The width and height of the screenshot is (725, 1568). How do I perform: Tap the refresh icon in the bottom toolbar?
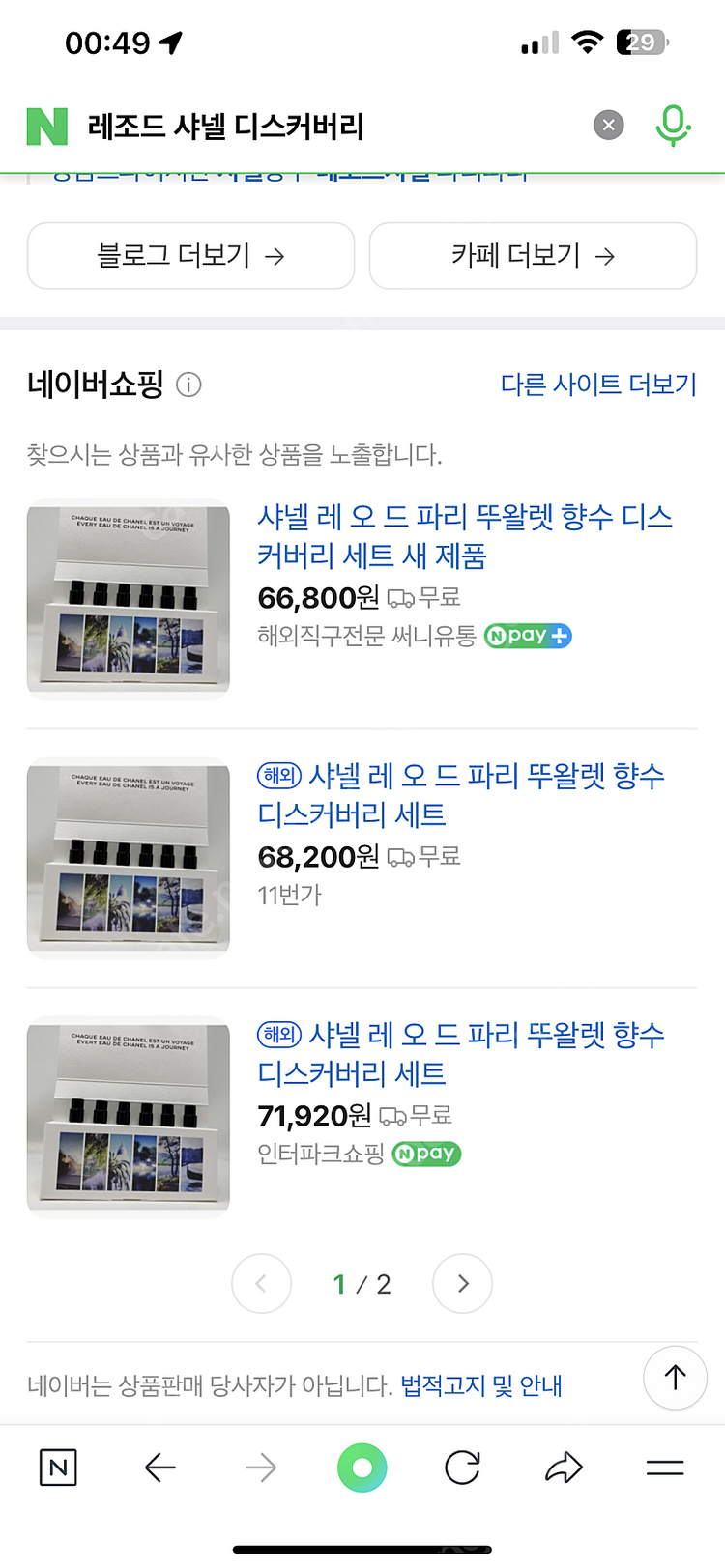(462, 1467)
